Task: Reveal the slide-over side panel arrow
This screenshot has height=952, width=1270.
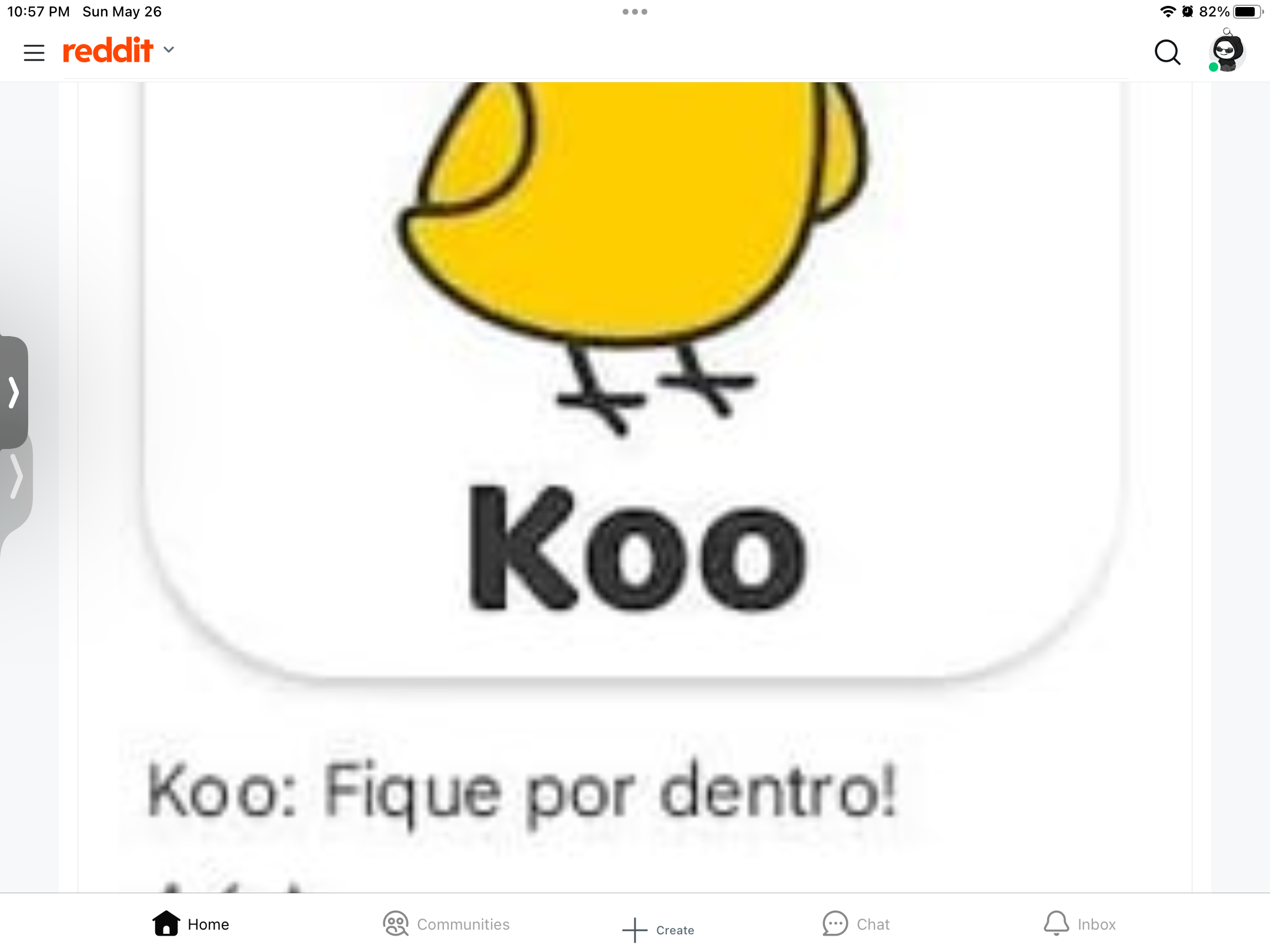Action: (x=14, y=393)
